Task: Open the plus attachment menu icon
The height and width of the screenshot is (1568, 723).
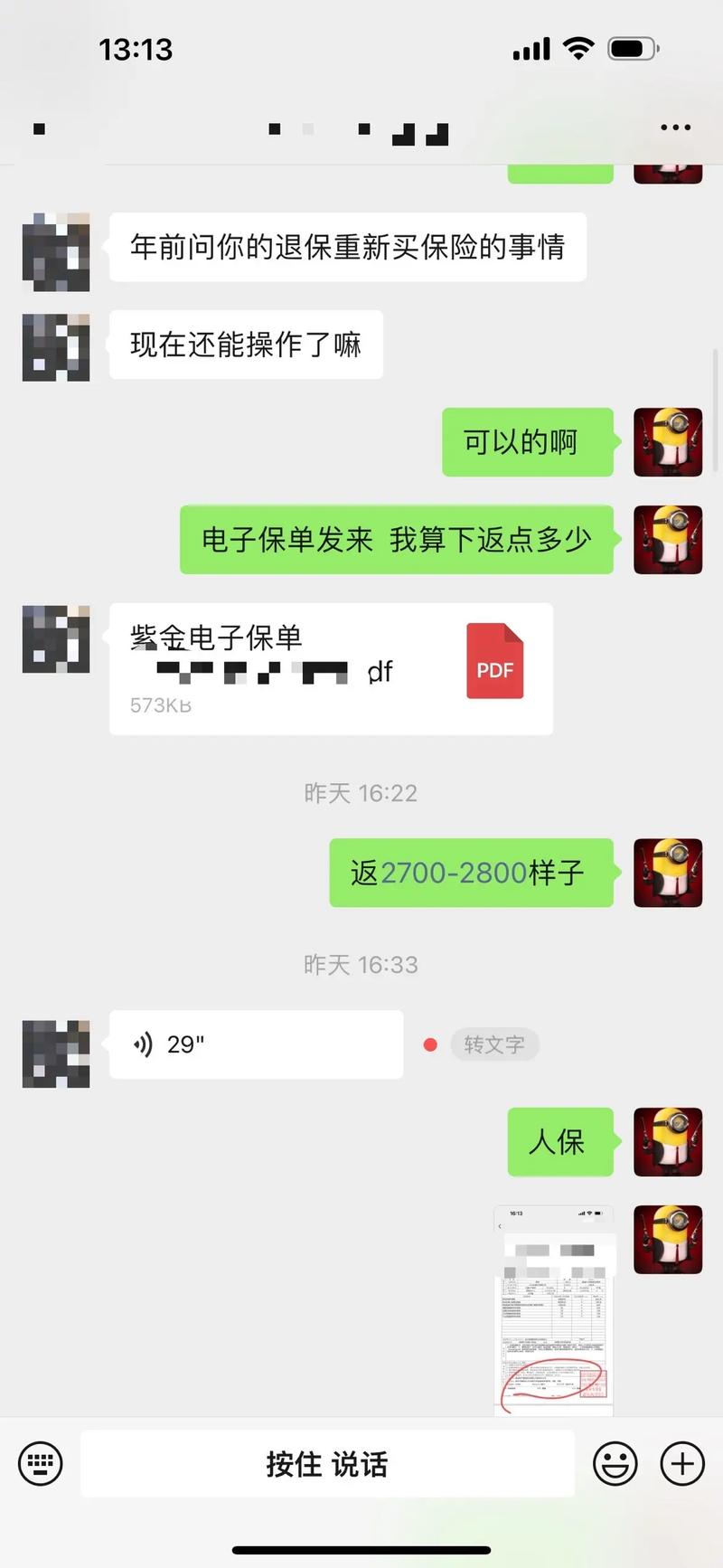Action: (x=683, y=1463)
